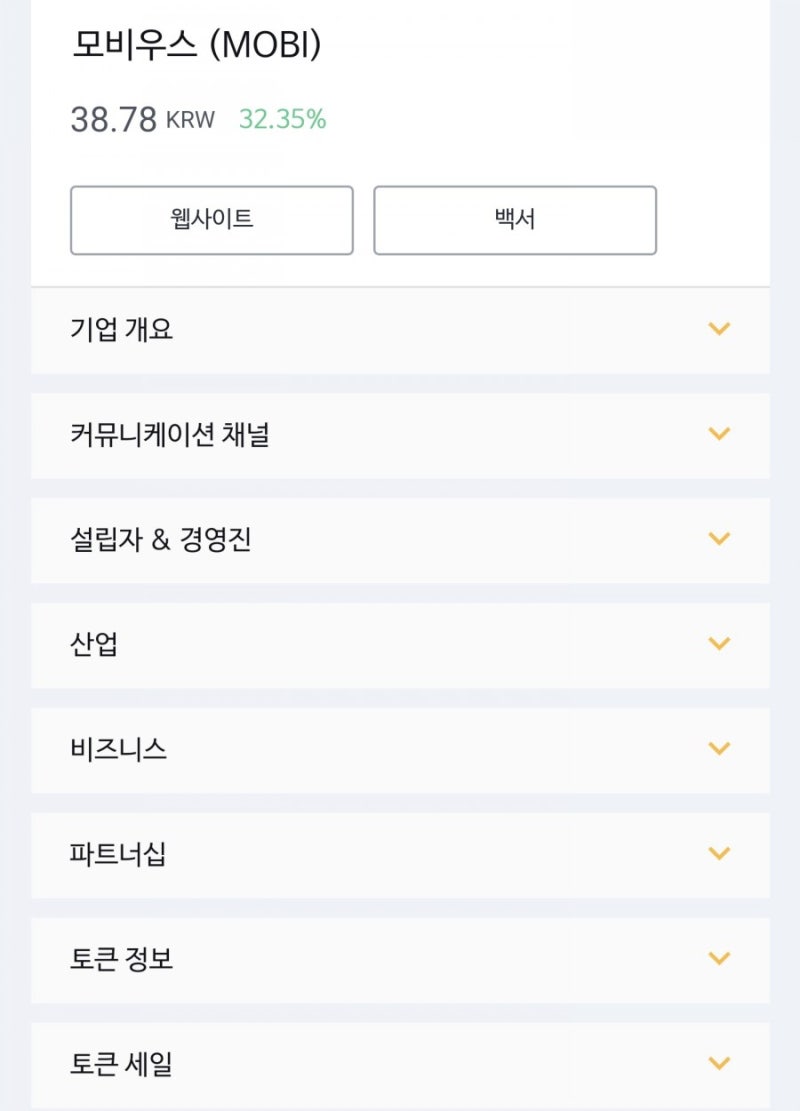Viewport: 800px width, 1111px height.
Task: Open the 백서 whitepaper button
Action: 514,220
